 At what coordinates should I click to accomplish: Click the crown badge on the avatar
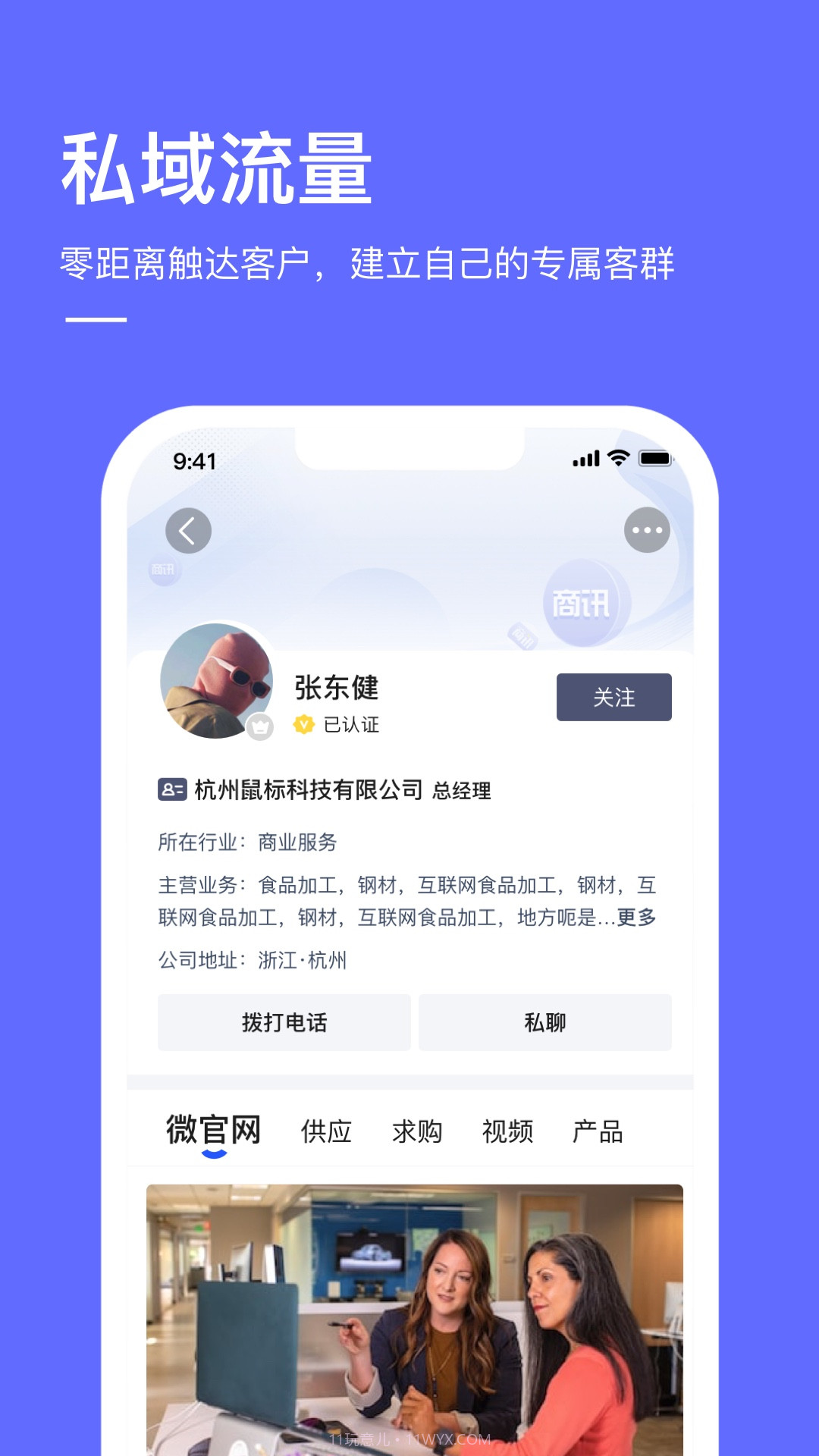pos(260,725)
